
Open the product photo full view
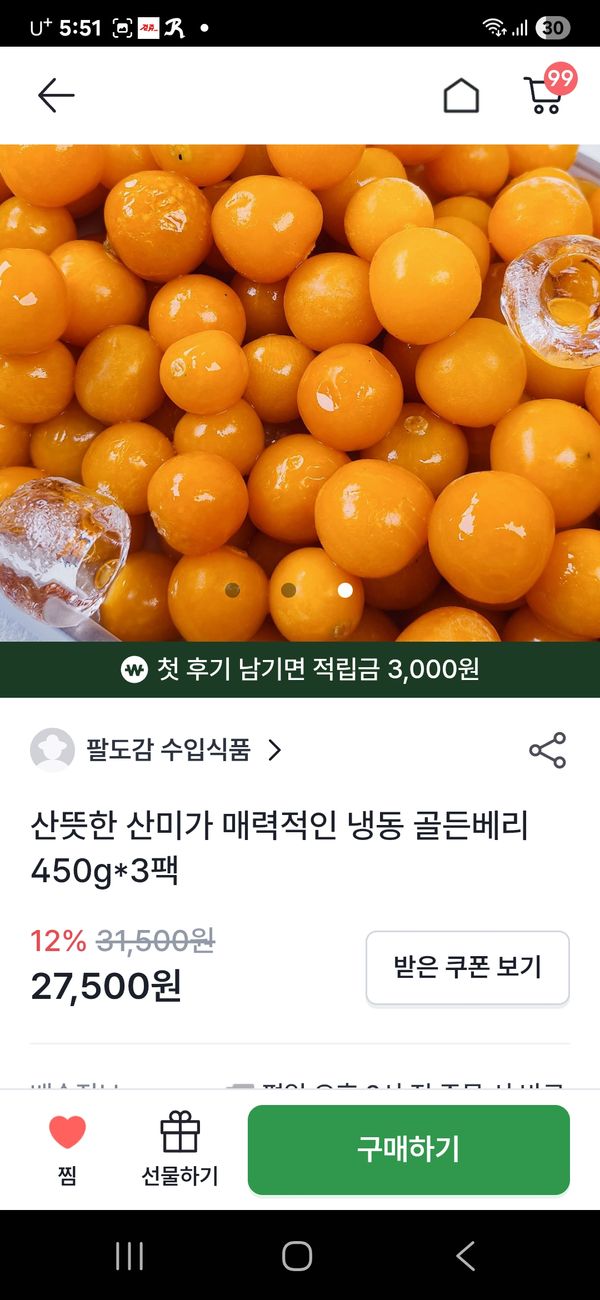point(300,390)
